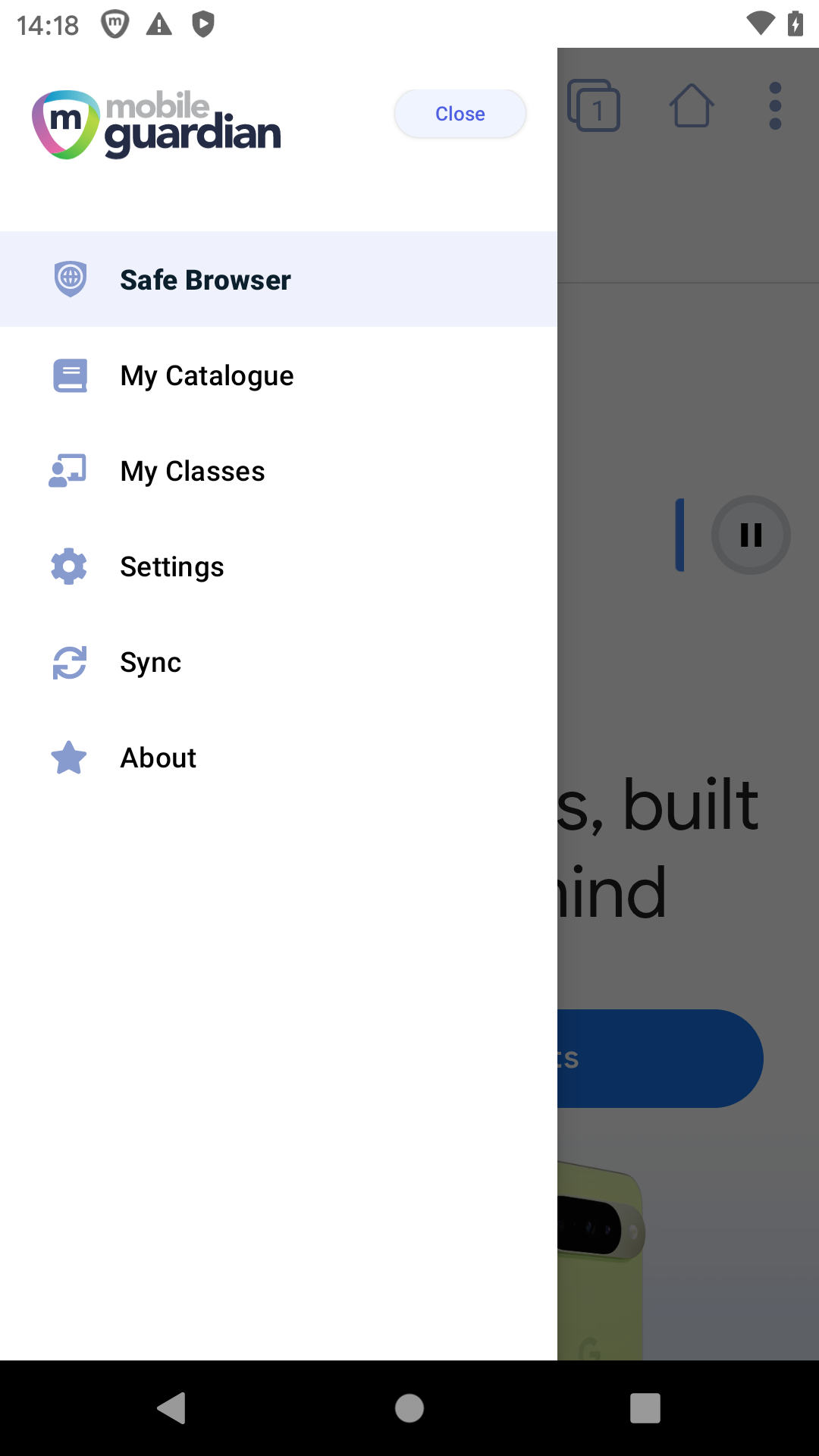819x1456 pixels.
Task: Open My Catalogue
Action: pyautogui.click(x=206, y=375)
